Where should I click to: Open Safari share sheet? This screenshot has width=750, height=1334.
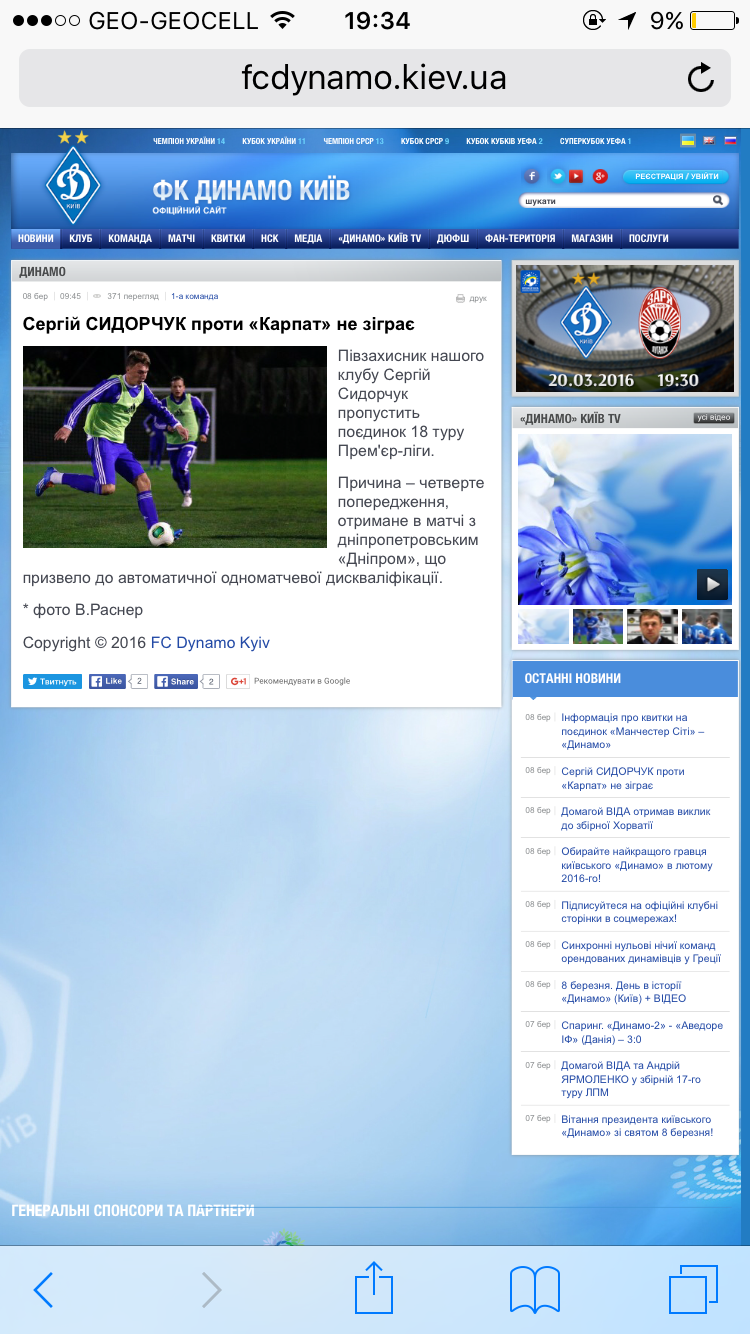(x=374, y=1289)
